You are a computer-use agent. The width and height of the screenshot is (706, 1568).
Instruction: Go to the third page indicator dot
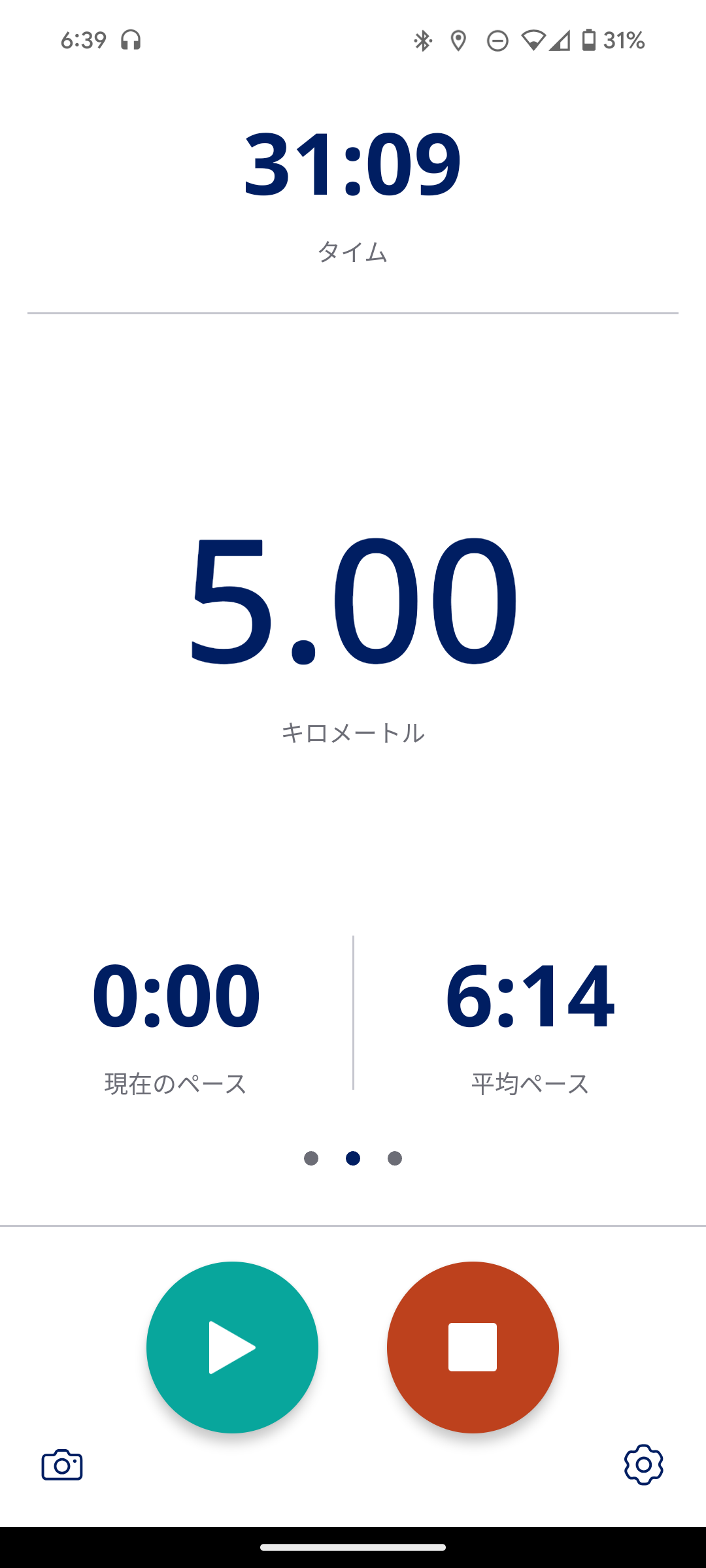point(395,1158)
